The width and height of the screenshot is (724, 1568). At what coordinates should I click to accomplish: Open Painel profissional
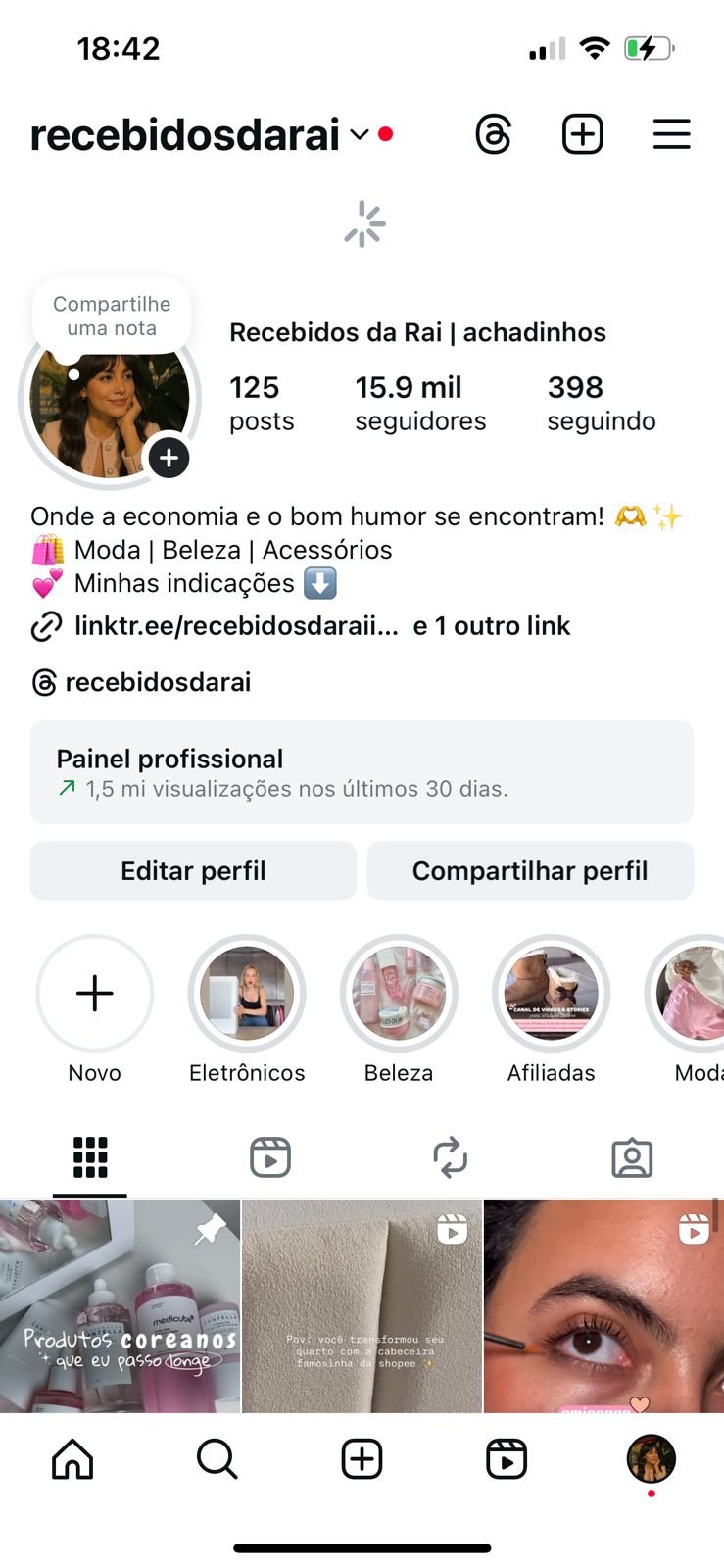point(362,772)
